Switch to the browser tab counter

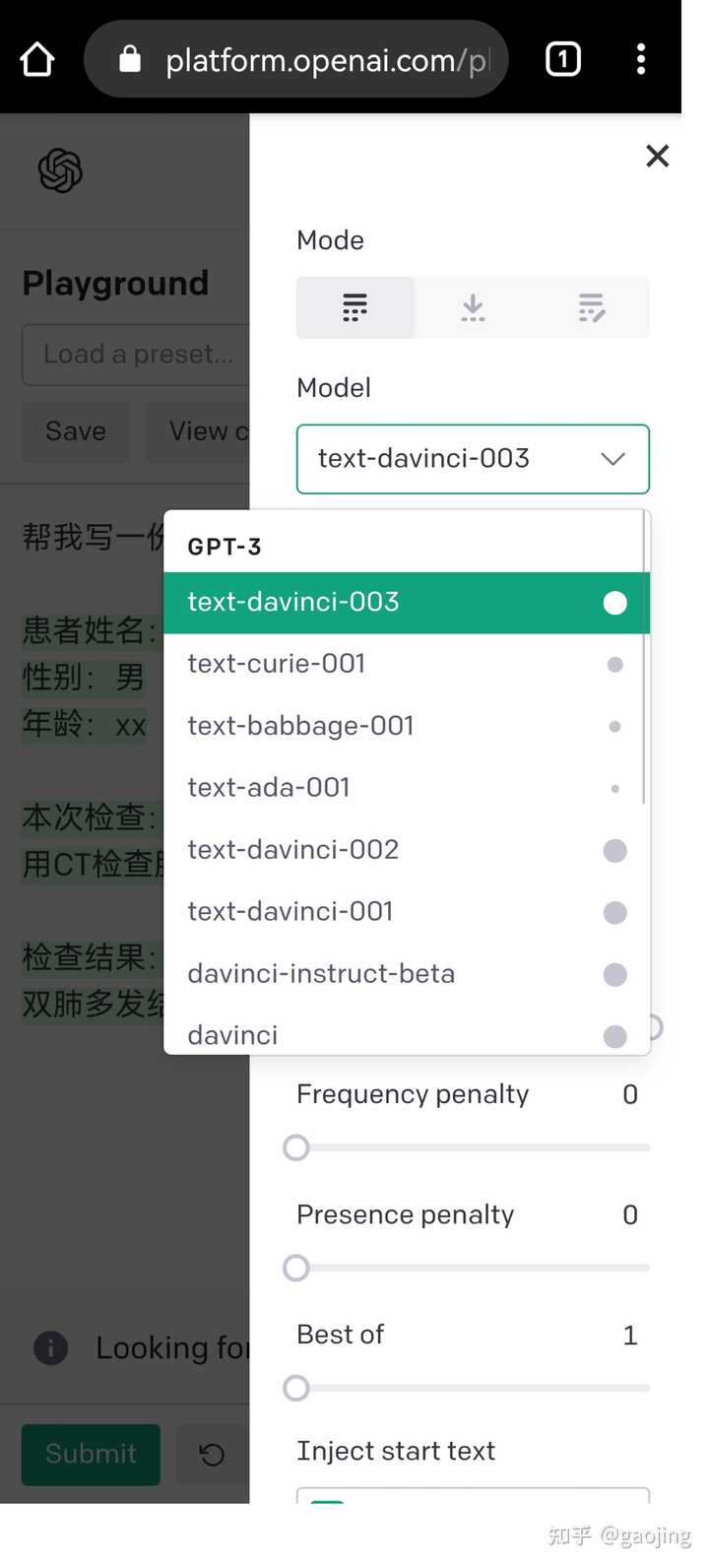562,59
